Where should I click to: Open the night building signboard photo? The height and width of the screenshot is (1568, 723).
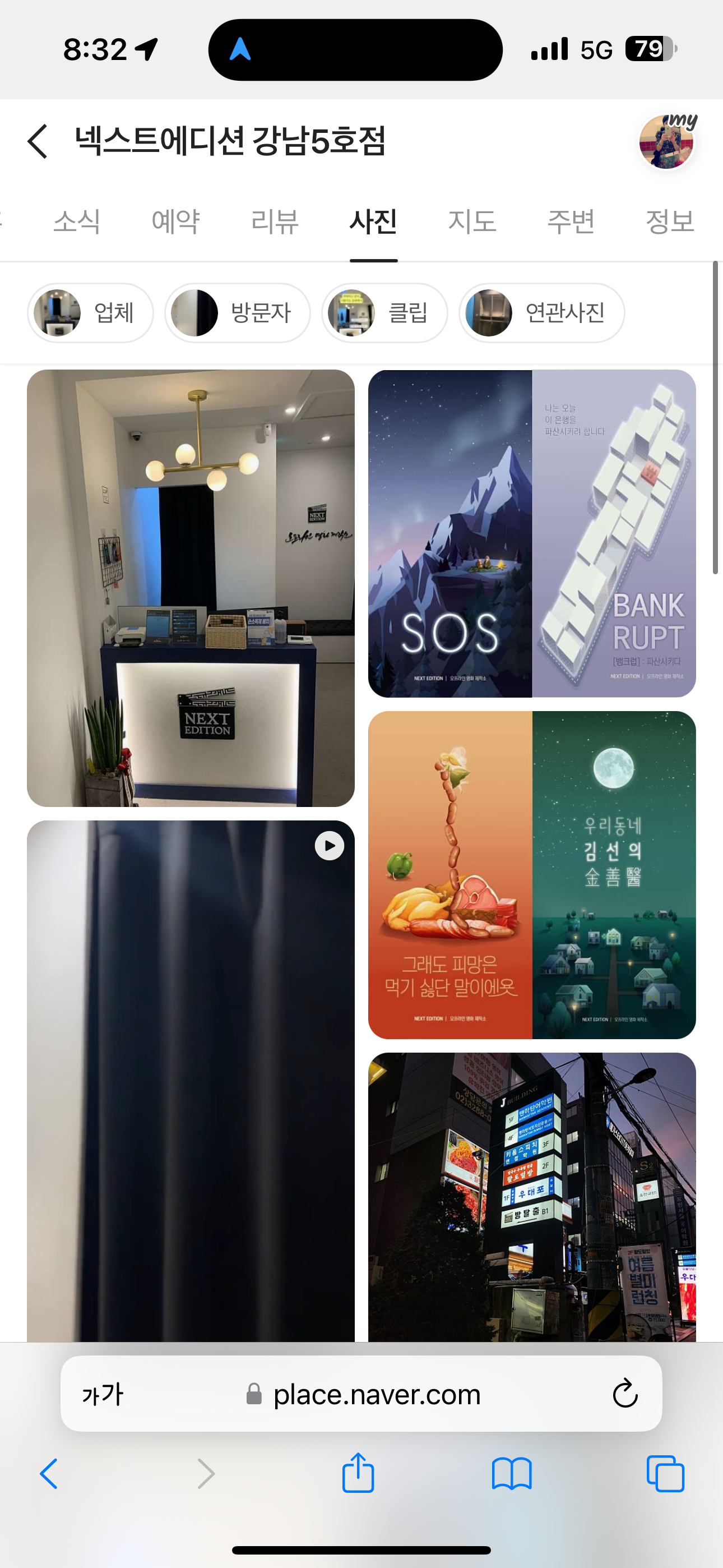(x=532, y=1196)
